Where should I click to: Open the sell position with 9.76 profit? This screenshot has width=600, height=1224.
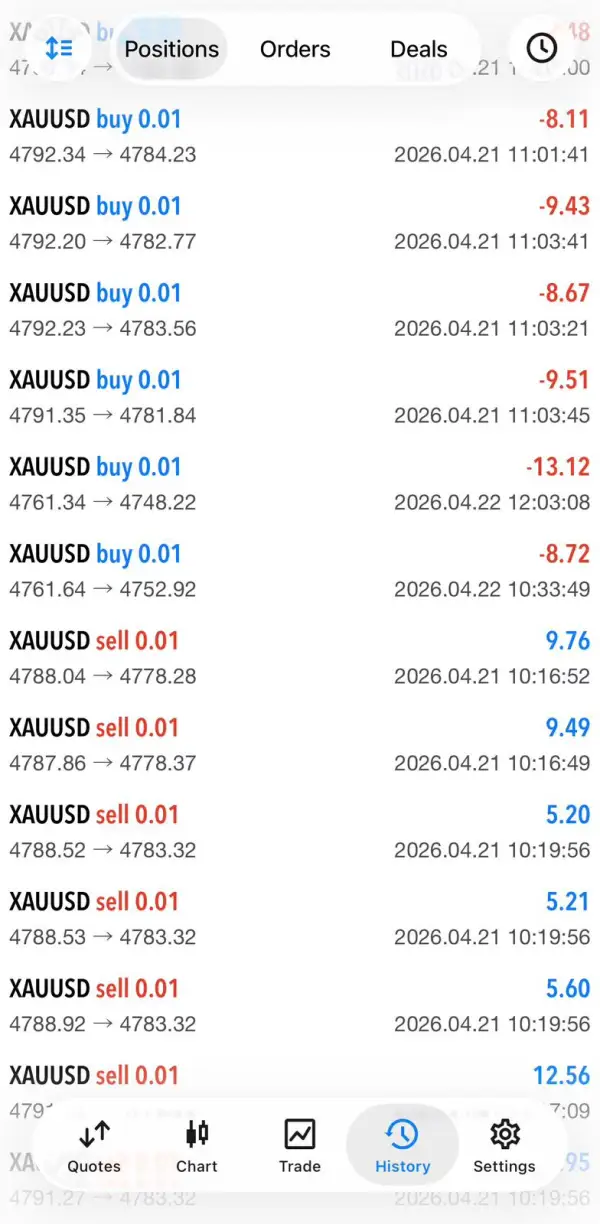coord(300,659)
